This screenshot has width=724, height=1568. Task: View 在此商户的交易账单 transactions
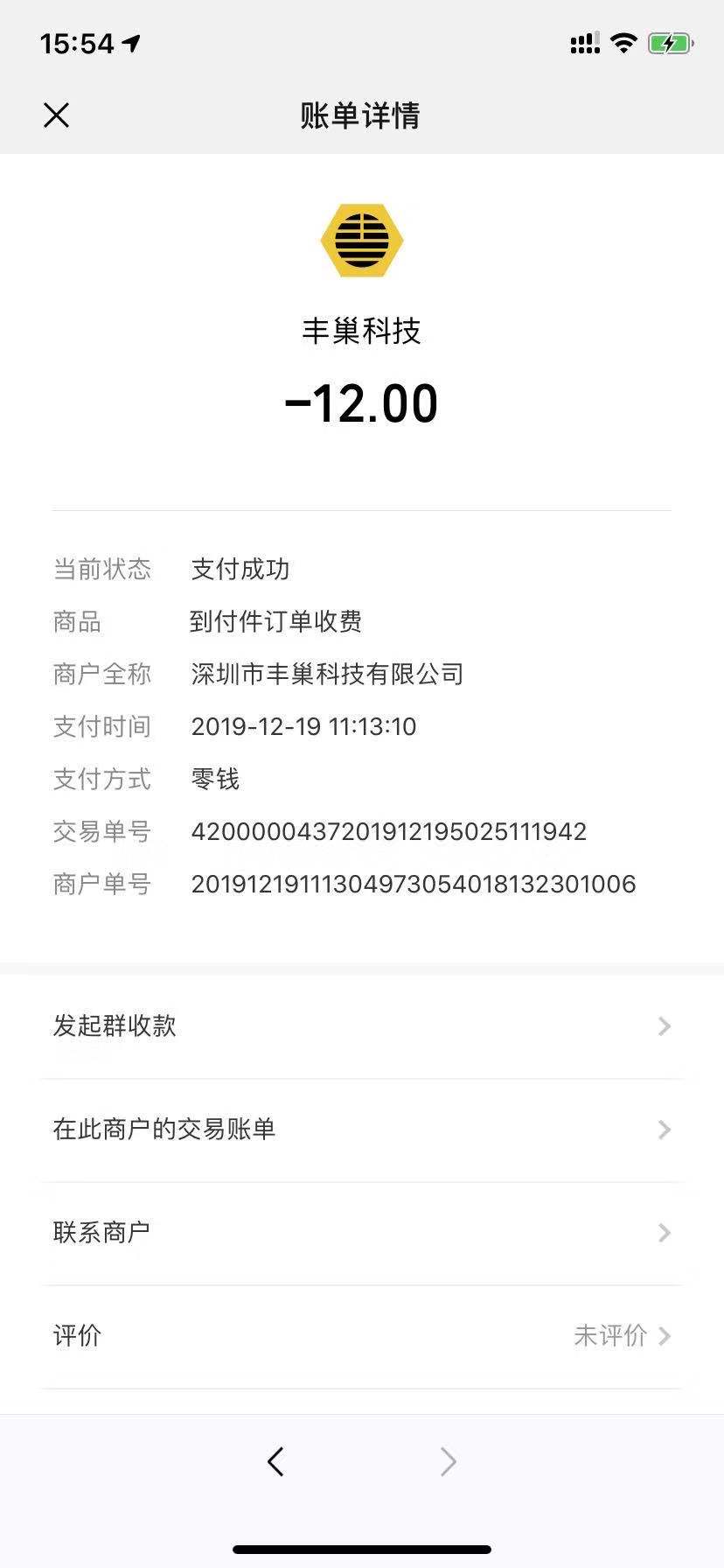pyautogui.click(x=361, y=1130)
